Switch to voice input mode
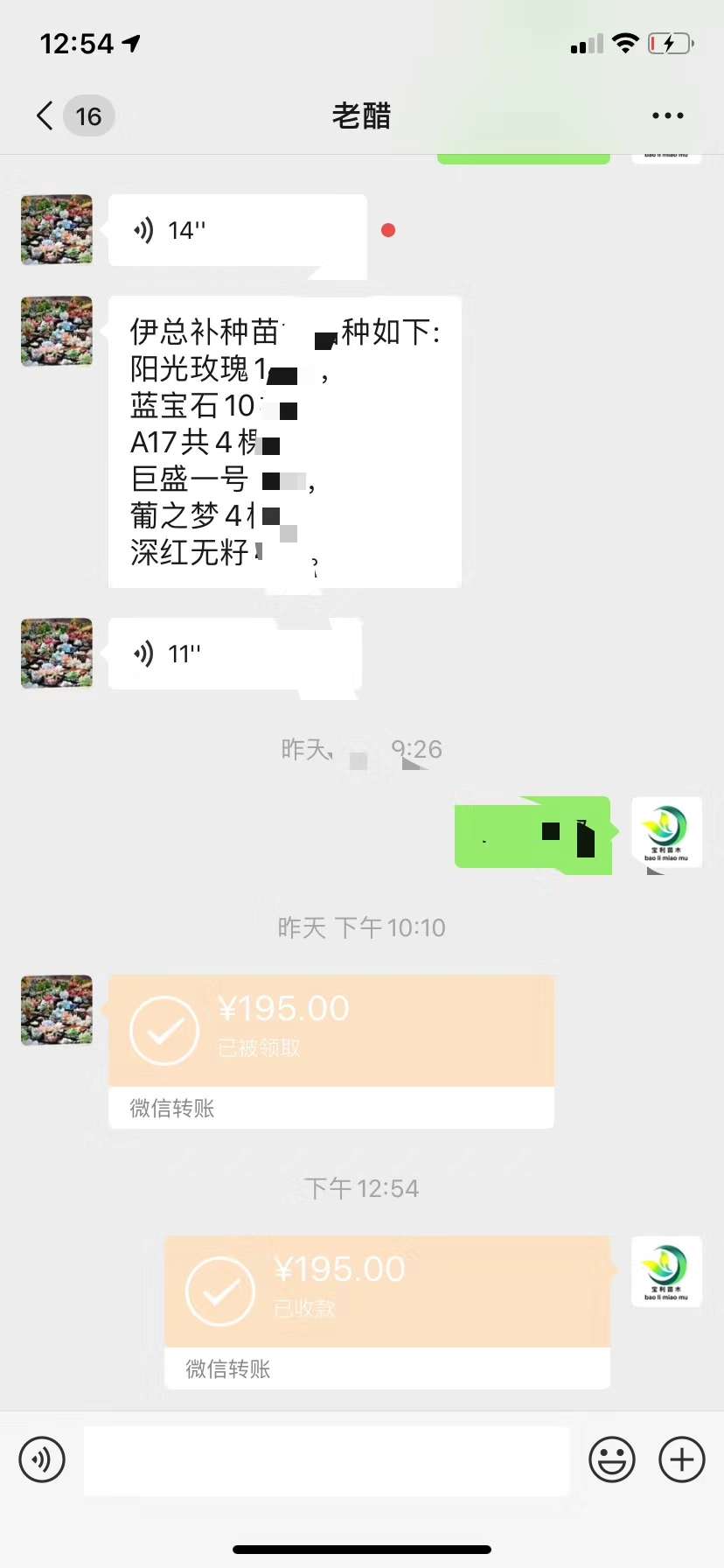Viewport: 724px width, 1568px height. pos(42,1459)
